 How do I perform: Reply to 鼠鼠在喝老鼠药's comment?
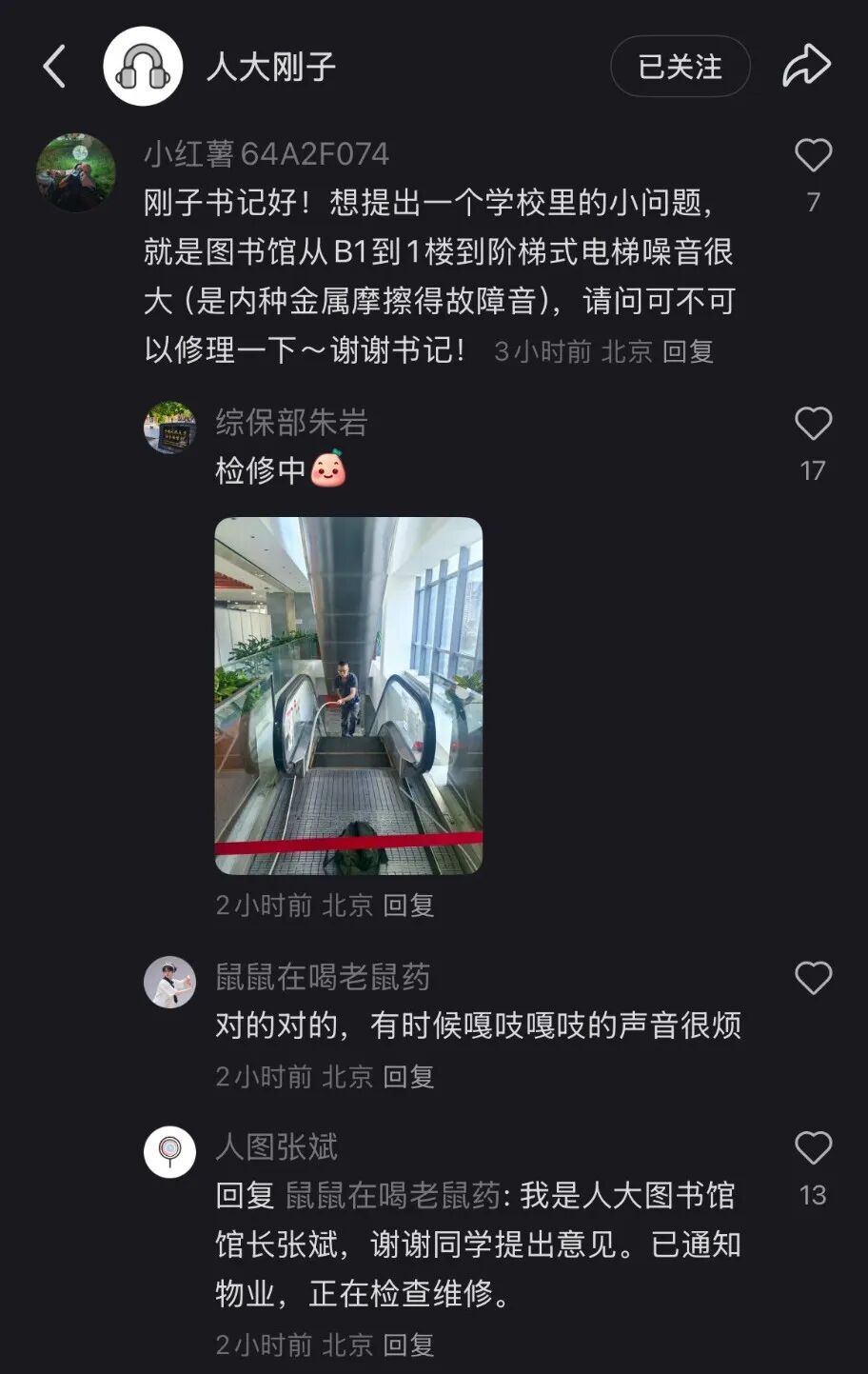[x=408, y=1077]
